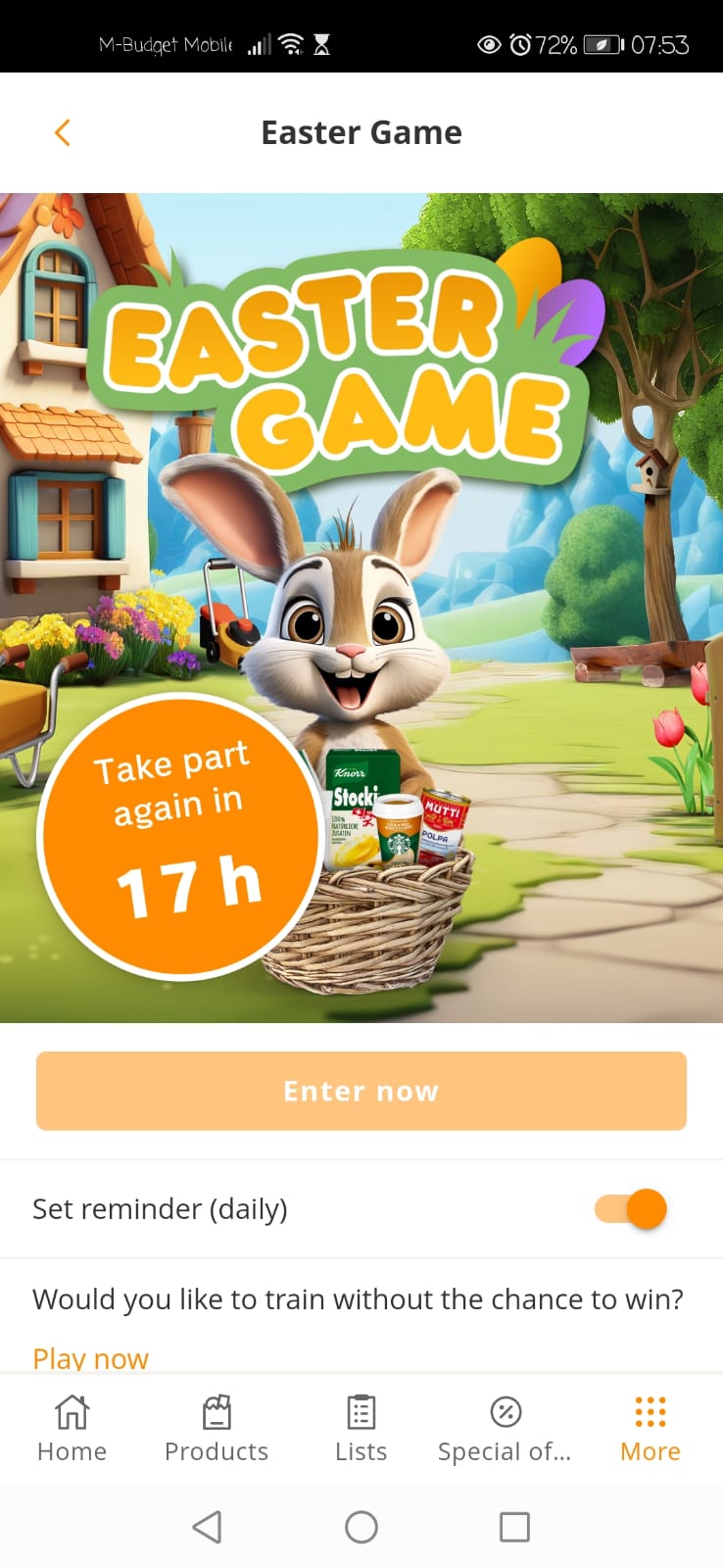
Task: Tap the system back button
Action: (207, 1526)
